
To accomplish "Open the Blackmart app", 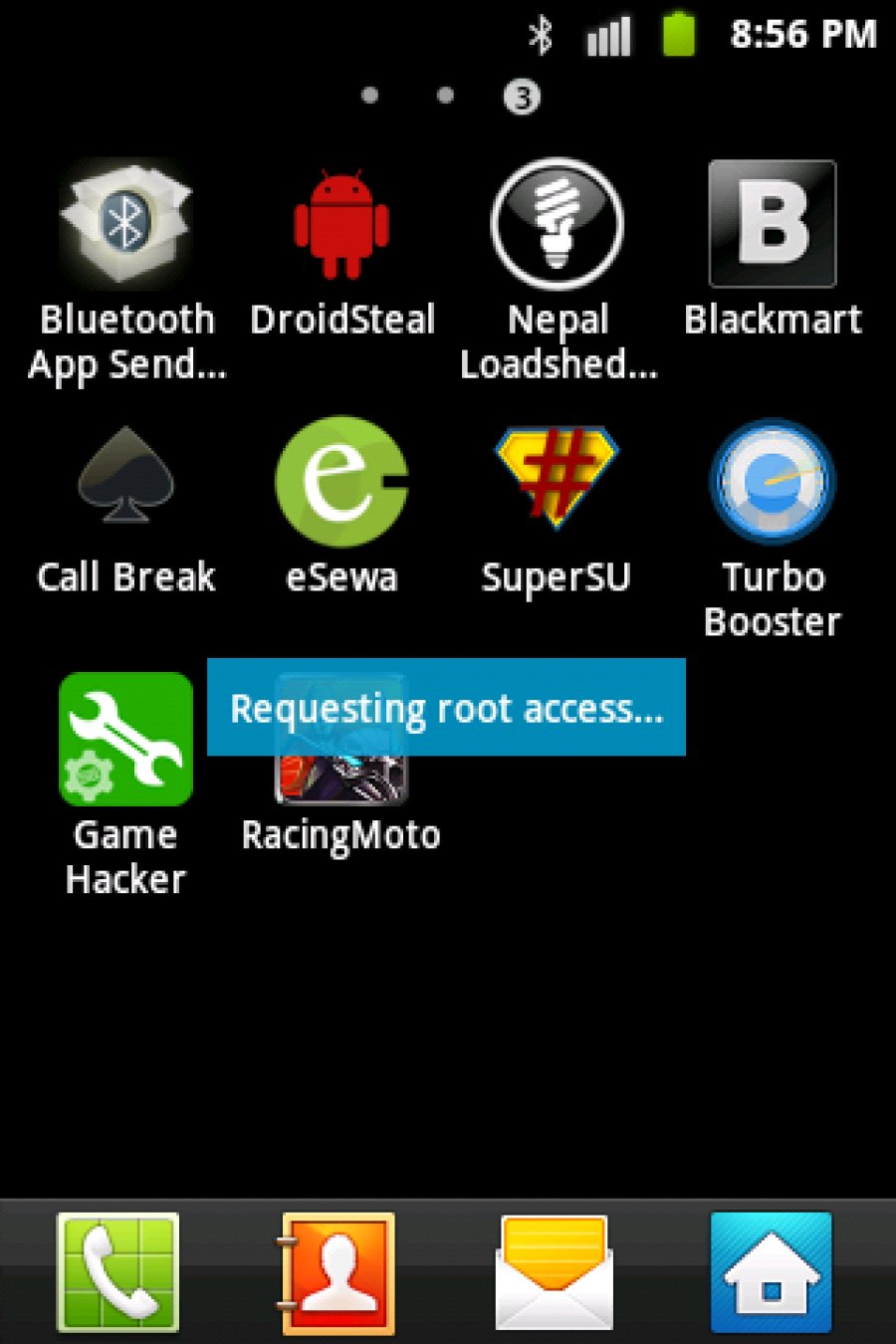I will tap(773, 225).
